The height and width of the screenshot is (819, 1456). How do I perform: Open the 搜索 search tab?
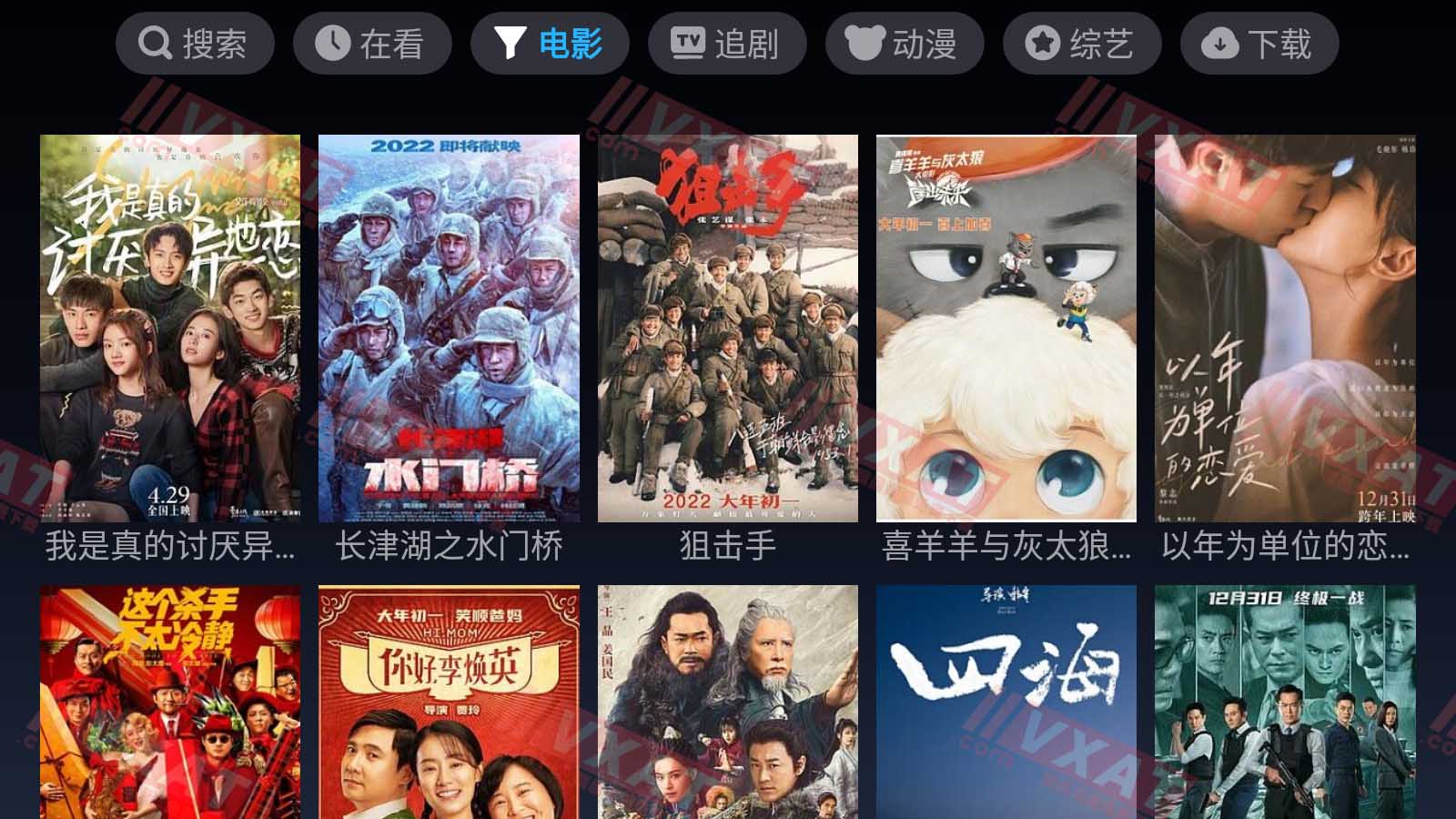[195, 43]
